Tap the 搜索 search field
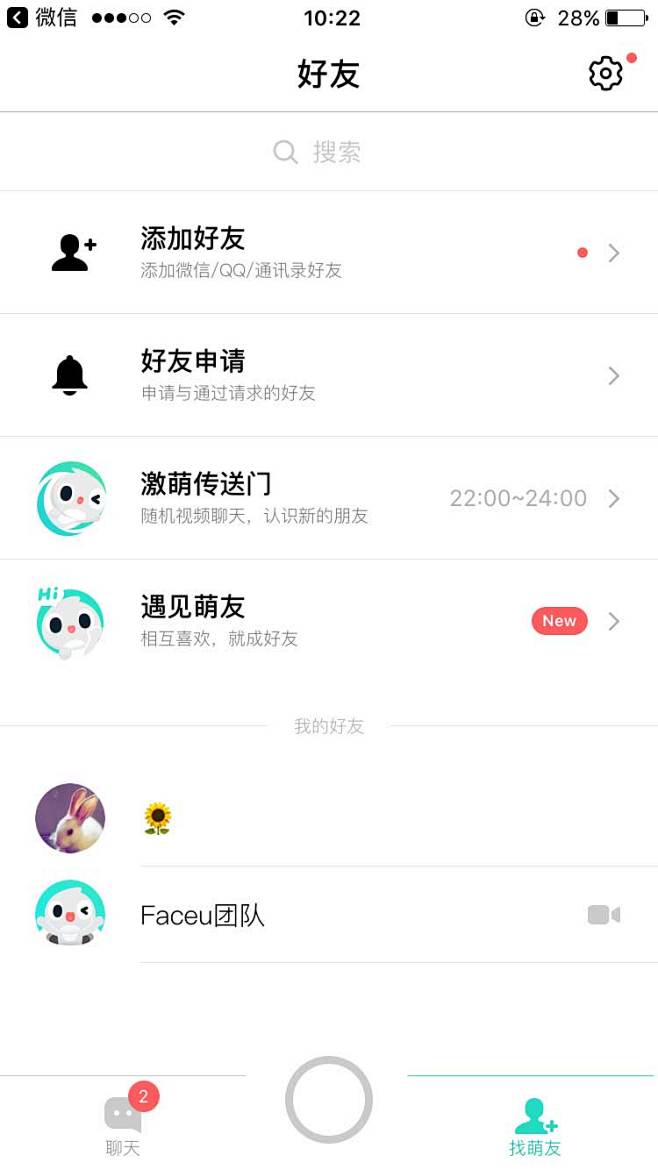The image size is (658, 1170). 328,152
